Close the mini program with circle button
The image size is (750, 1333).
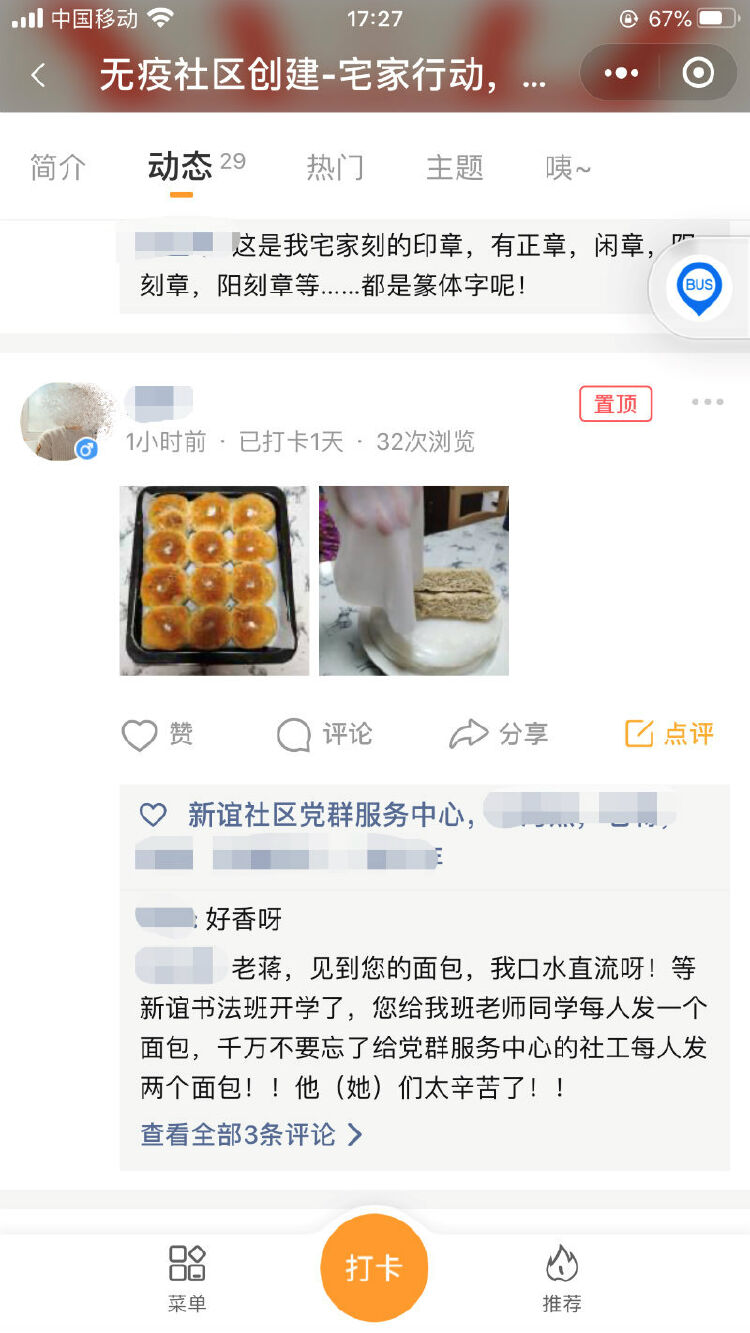click(698, 73)
